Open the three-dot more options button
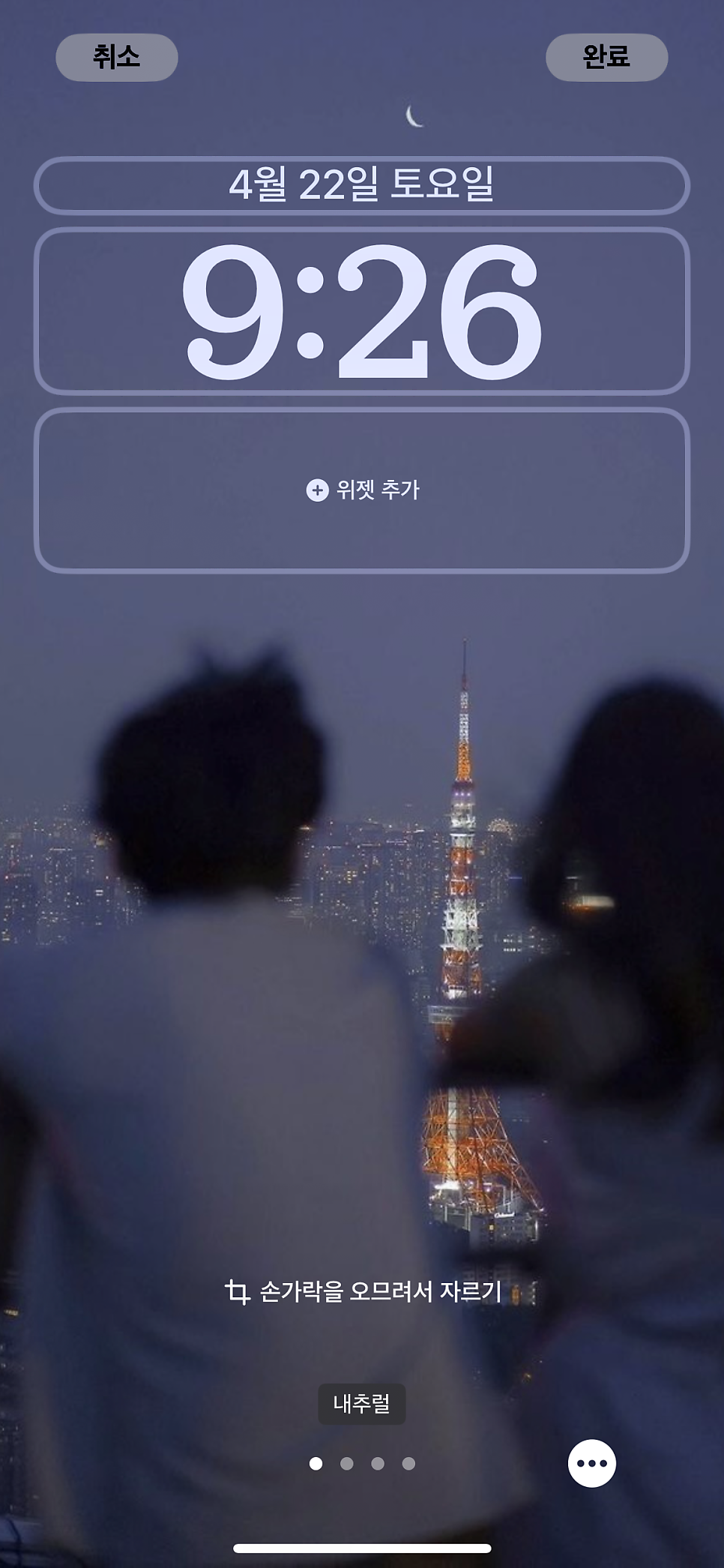724x1568 pixels. [592, 1463]
